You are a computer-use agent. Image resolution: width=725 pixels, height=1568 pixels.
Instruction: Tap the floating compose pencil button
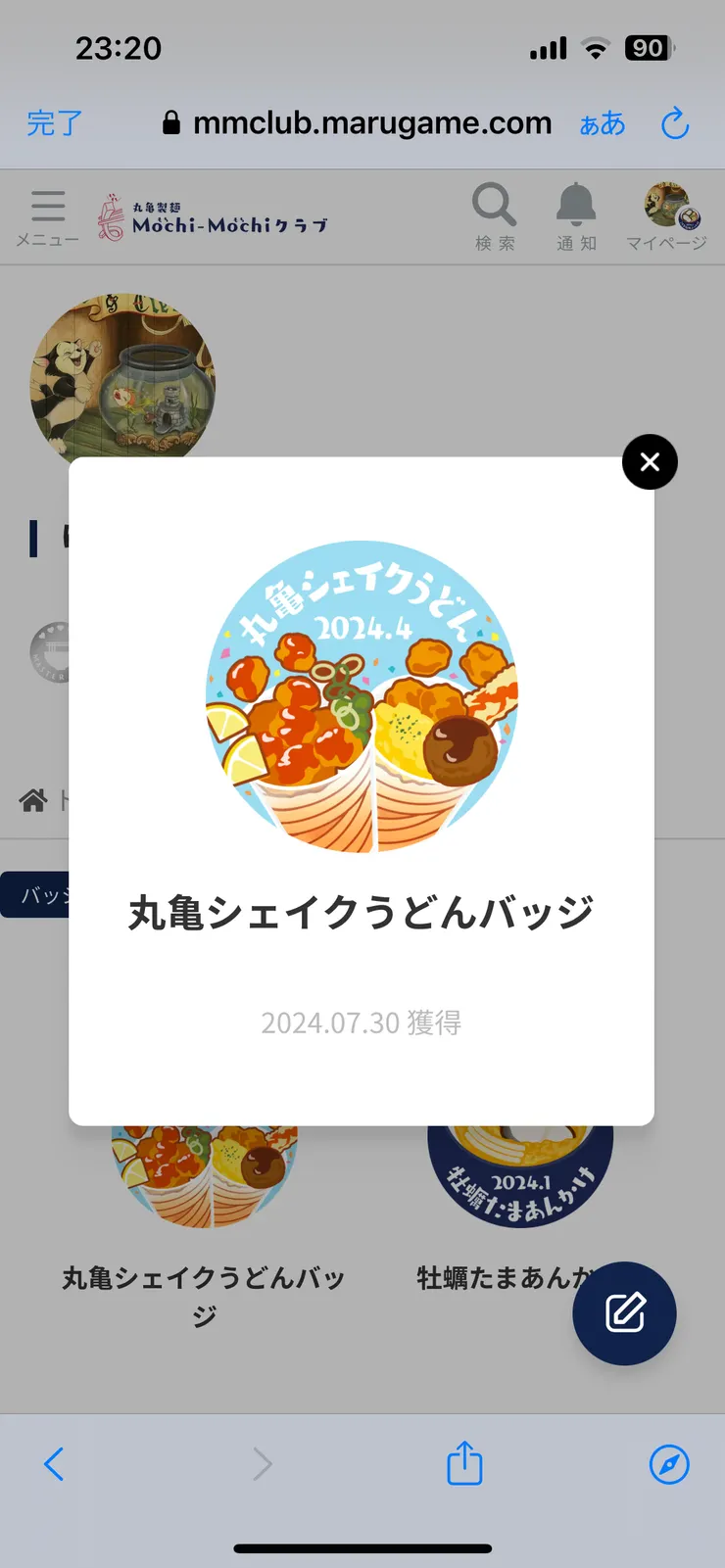(x=624, y=1313)
